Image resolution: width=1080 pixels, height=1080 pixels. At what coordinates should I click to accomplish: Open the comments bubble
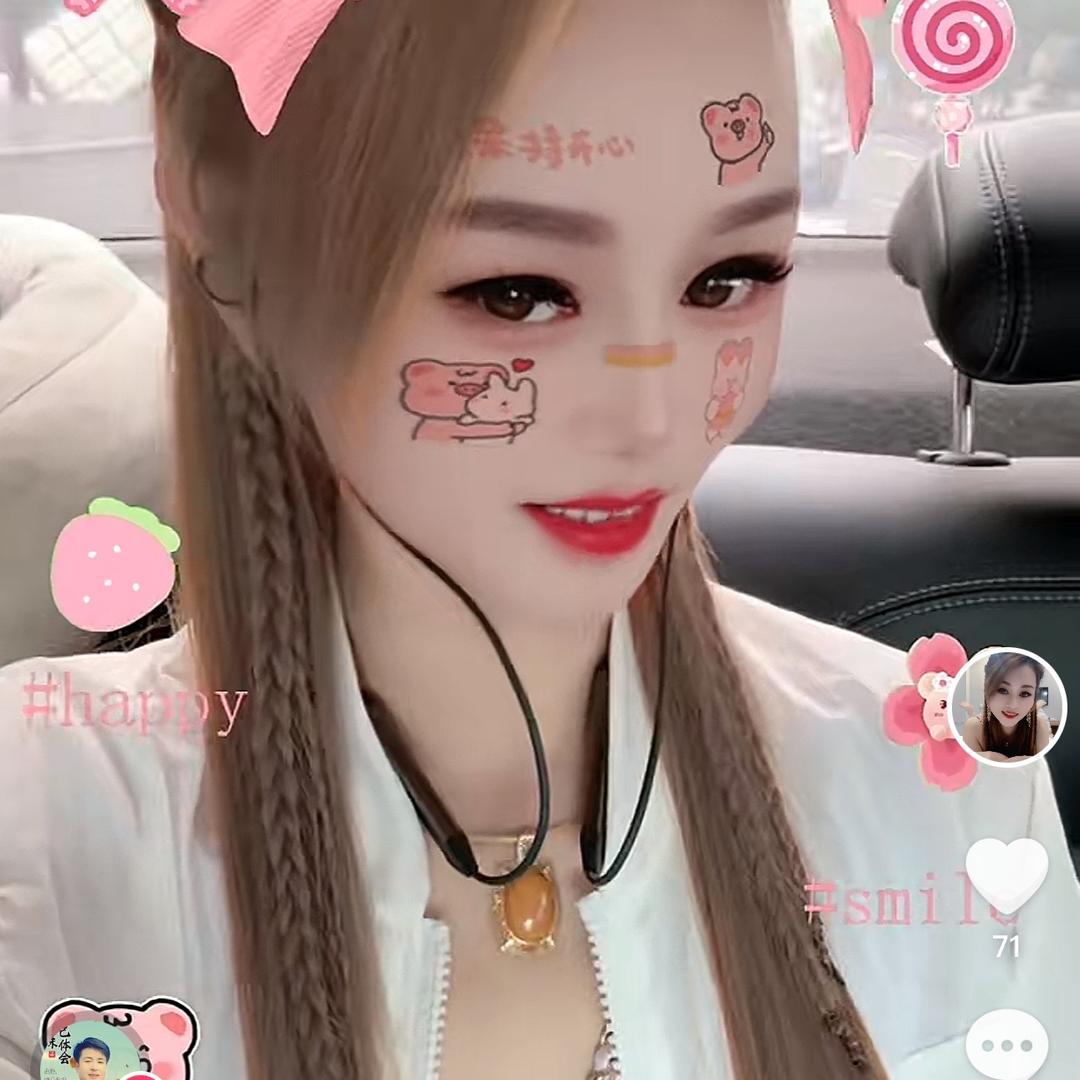1007,1045
